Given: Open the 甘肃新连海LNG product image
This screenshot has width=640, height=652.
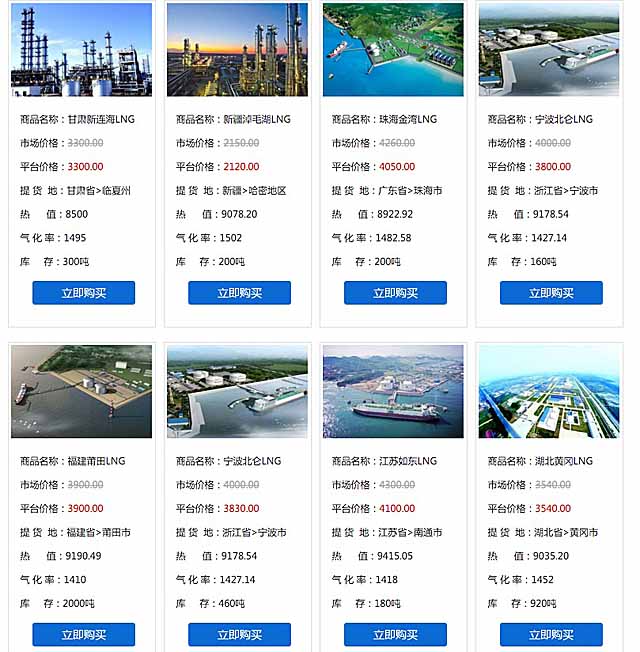Looking at the screenshot, I should [82, 50].
